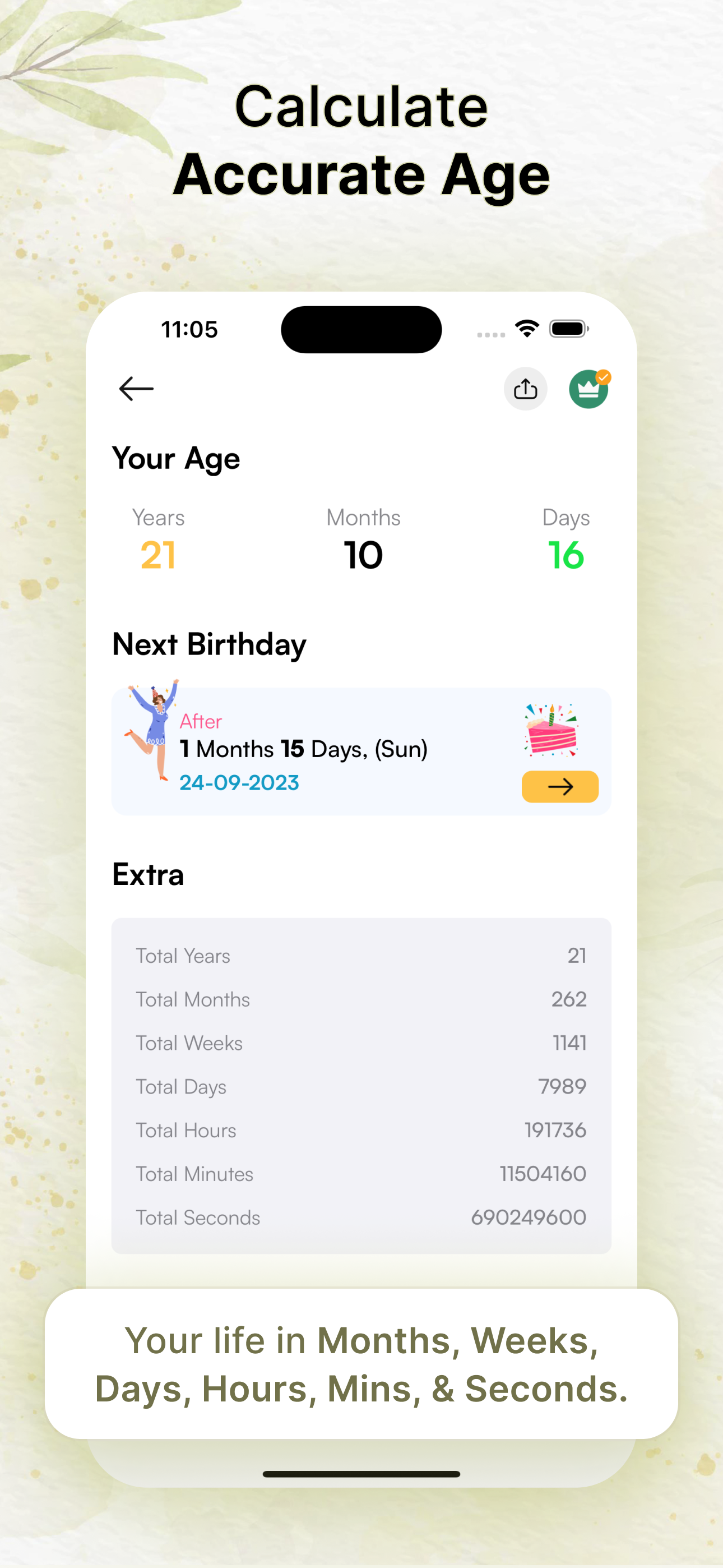Select the Years value 21
723x1568 pixels.
[157, 555]
